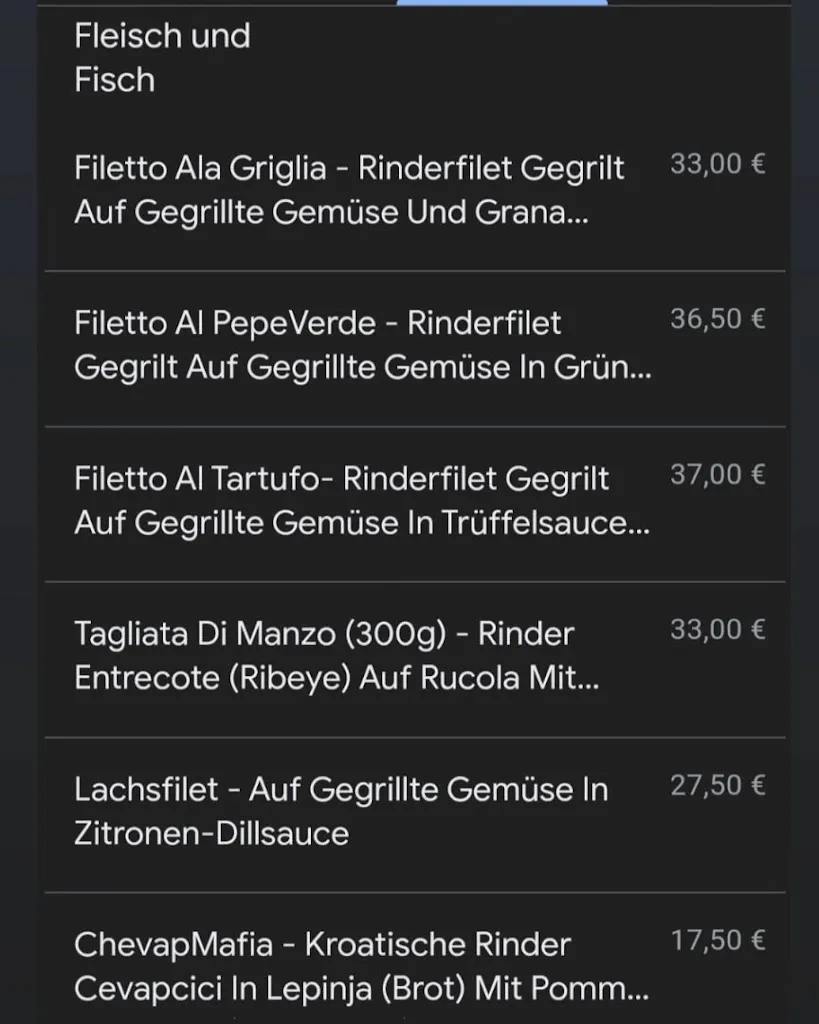Viewport: 819px width, 1024px height.
Task: Tap the Lachsfilet dish row
Action: 340,811
